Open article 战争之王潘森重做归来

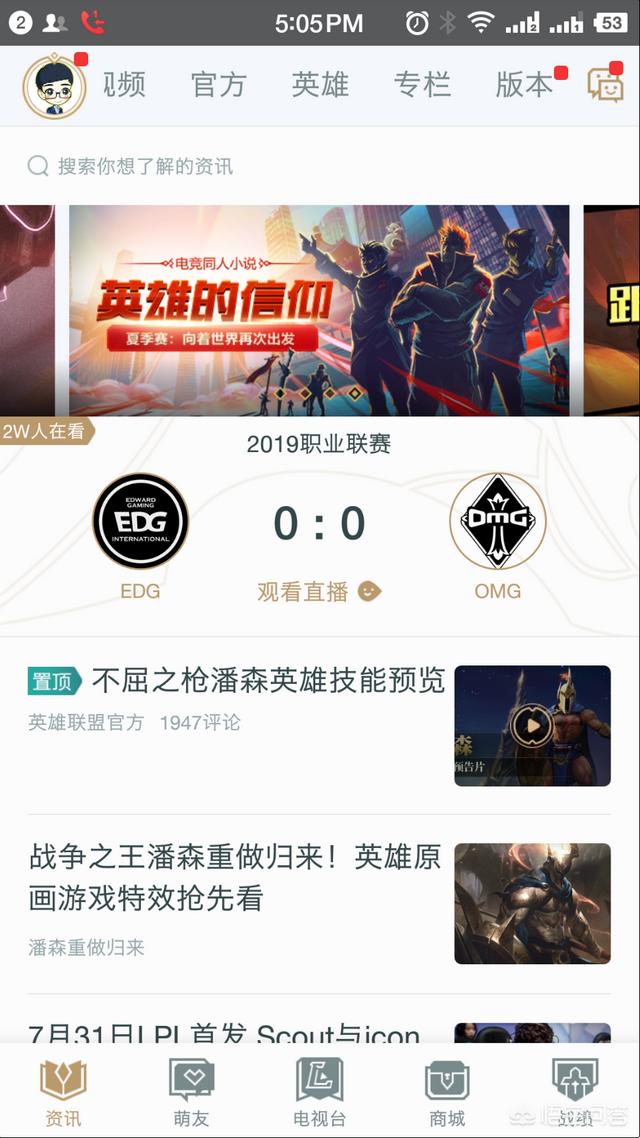236,878
